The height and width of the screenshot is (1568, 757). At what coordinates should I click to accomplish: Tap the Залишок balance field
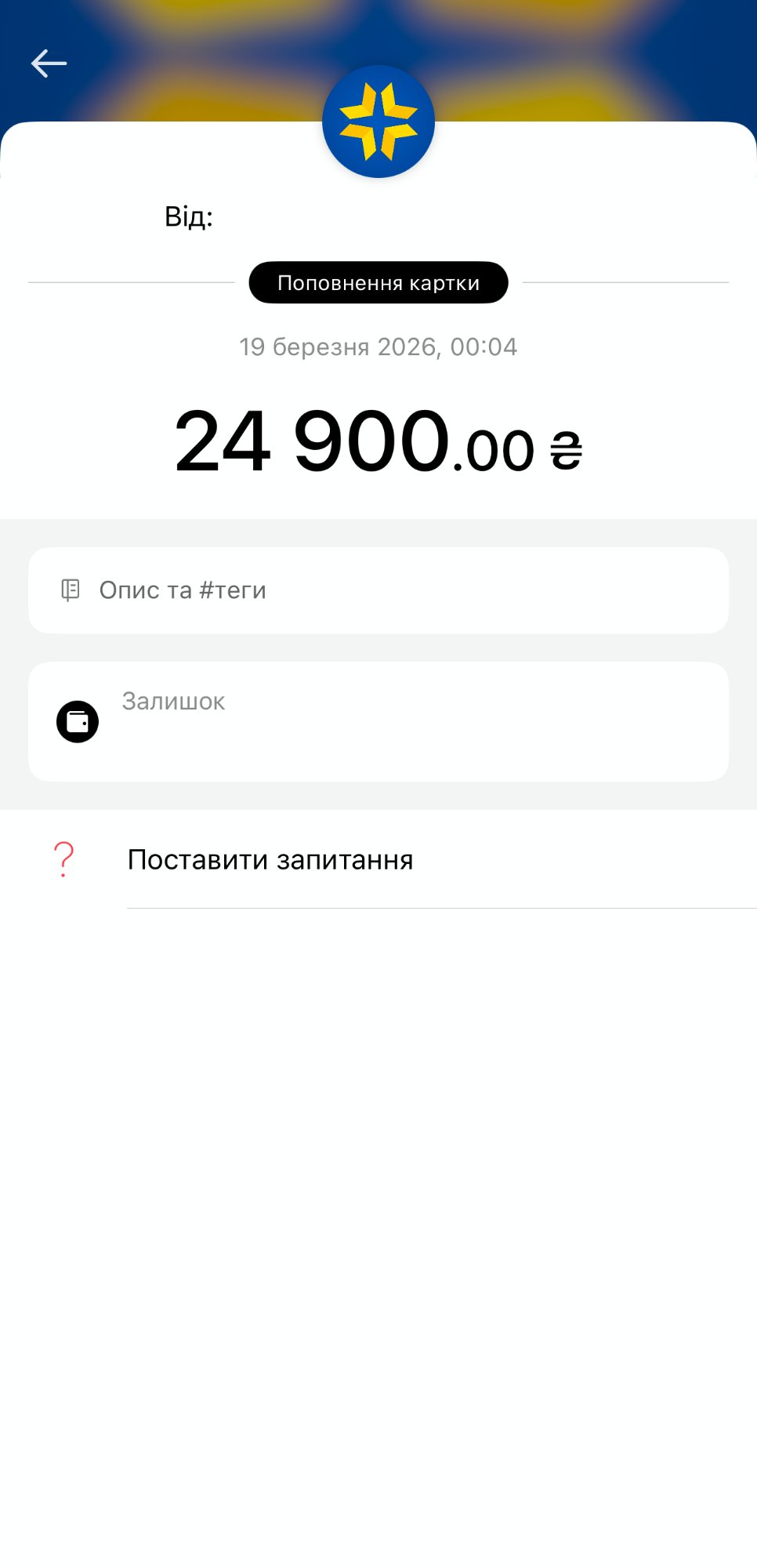click(378, 720)
